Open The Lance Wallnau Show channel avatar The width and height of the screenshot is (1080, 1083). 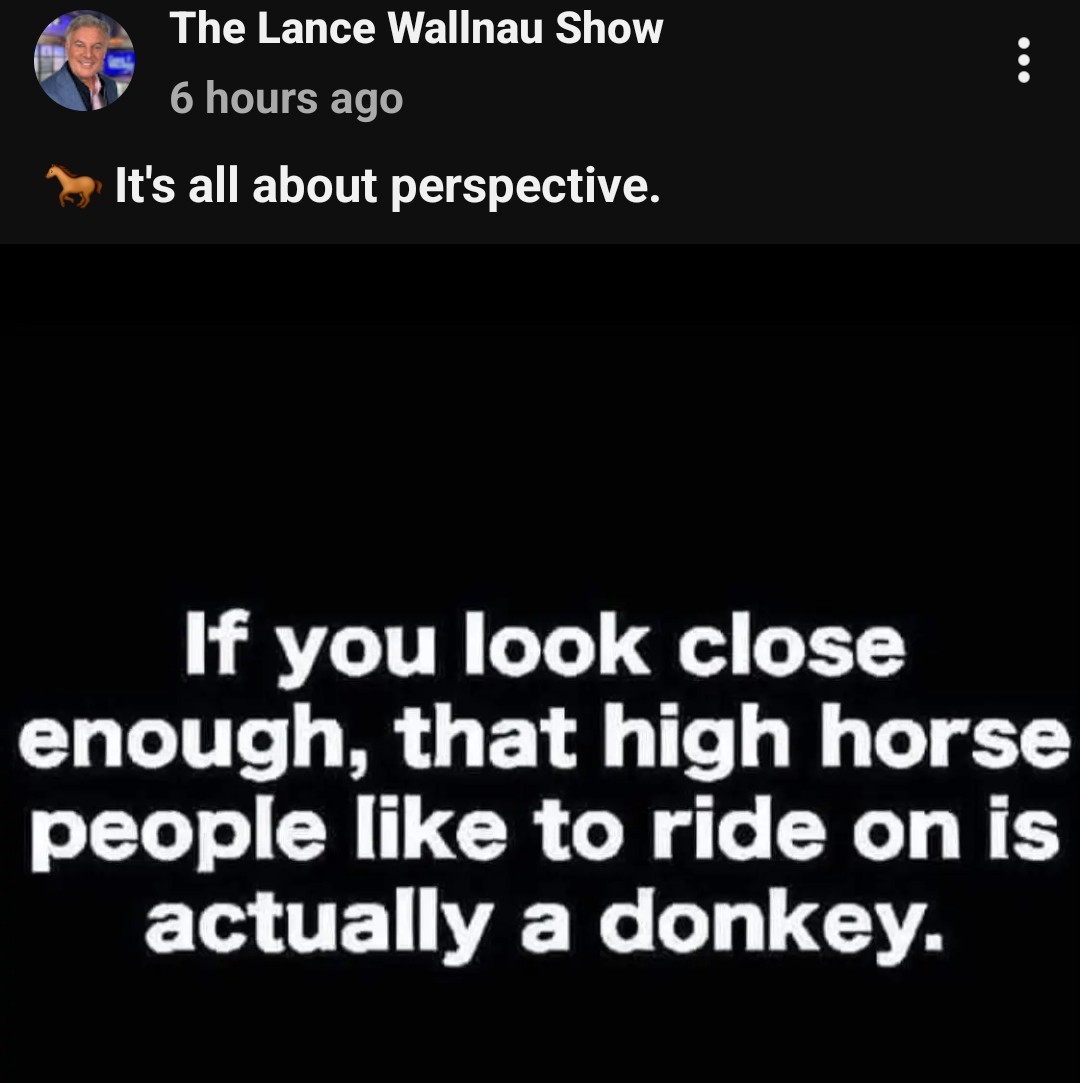pos(84,61)
